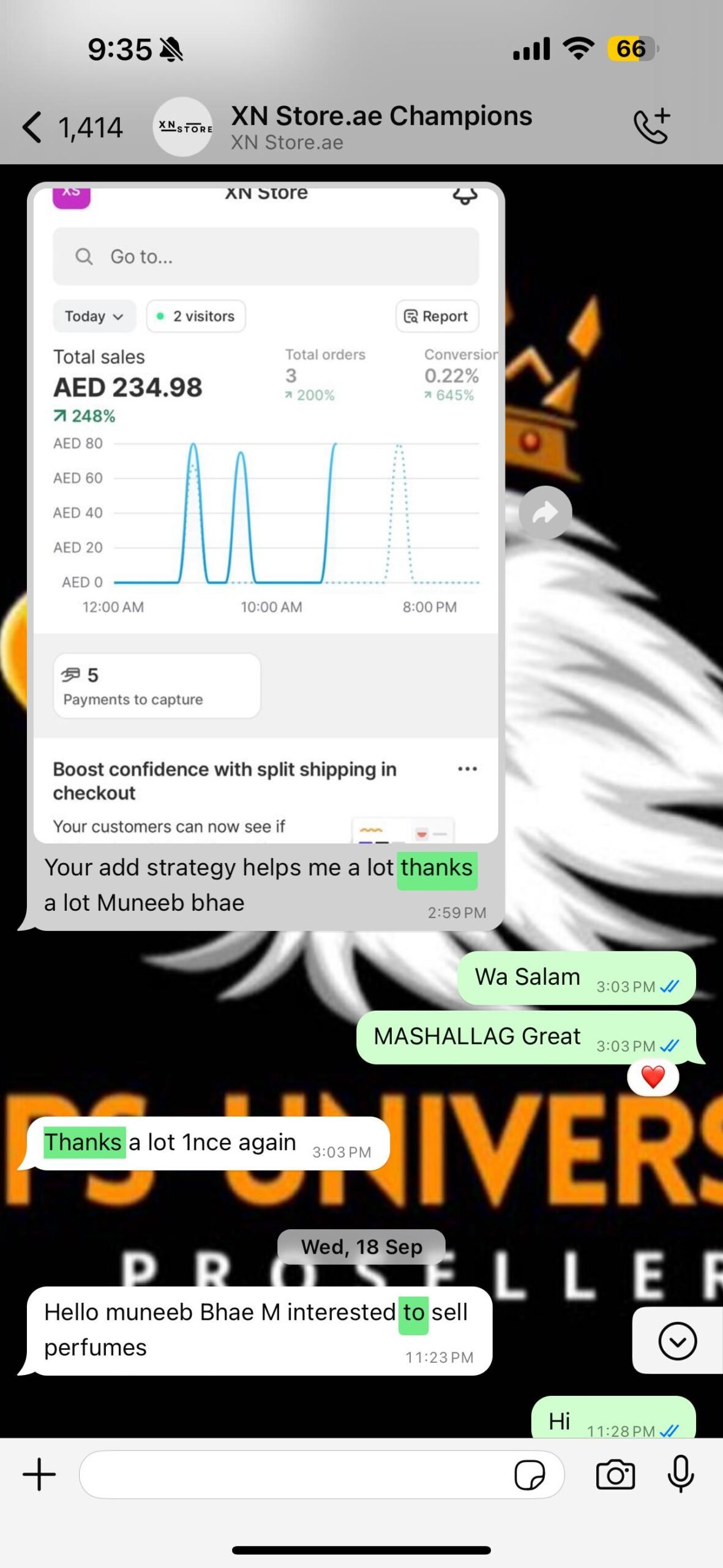Tap the microphone to record voice message

point(680,1474)
